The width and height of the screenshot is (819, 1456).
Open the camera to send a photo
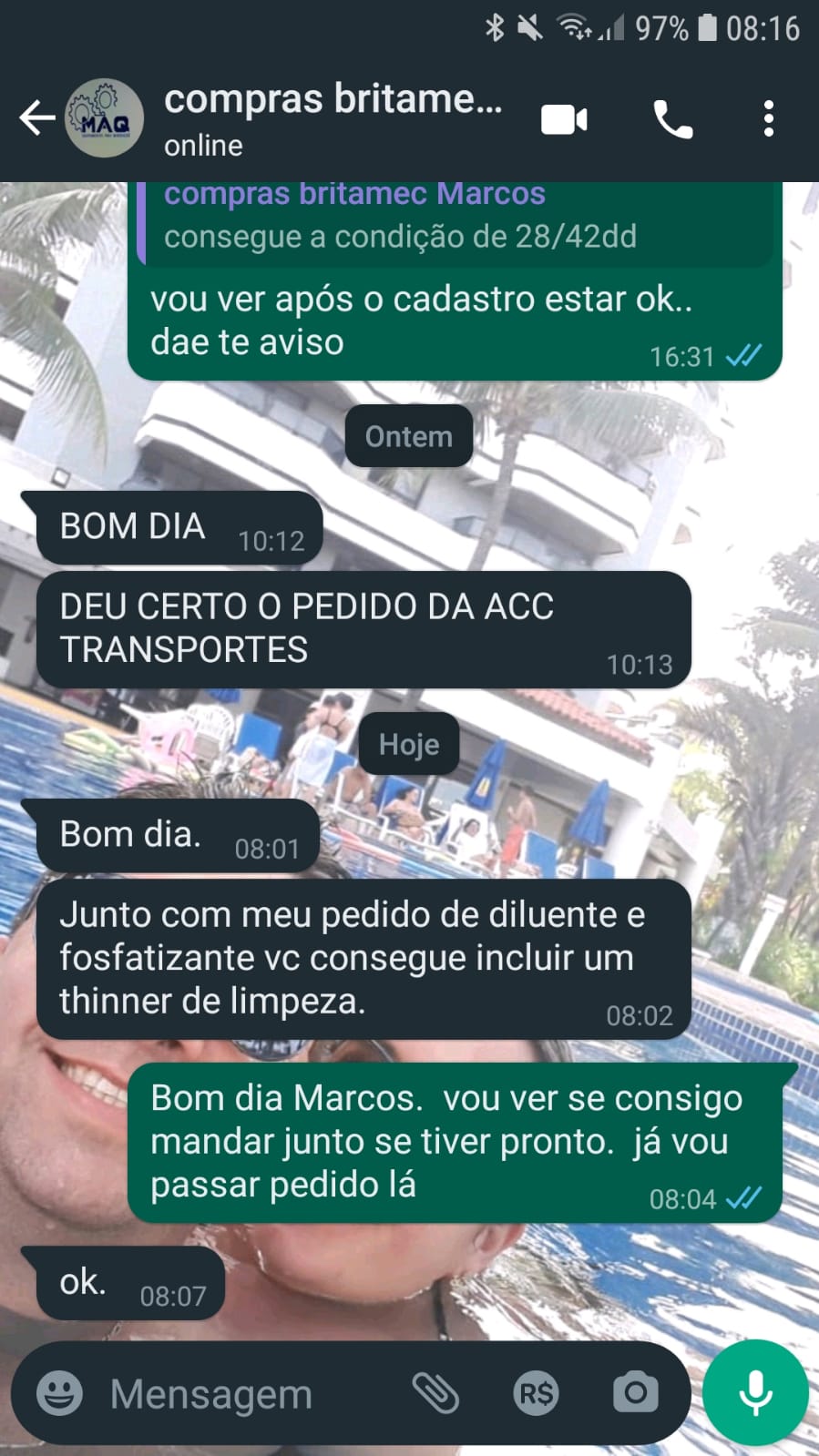[635, 1392]
